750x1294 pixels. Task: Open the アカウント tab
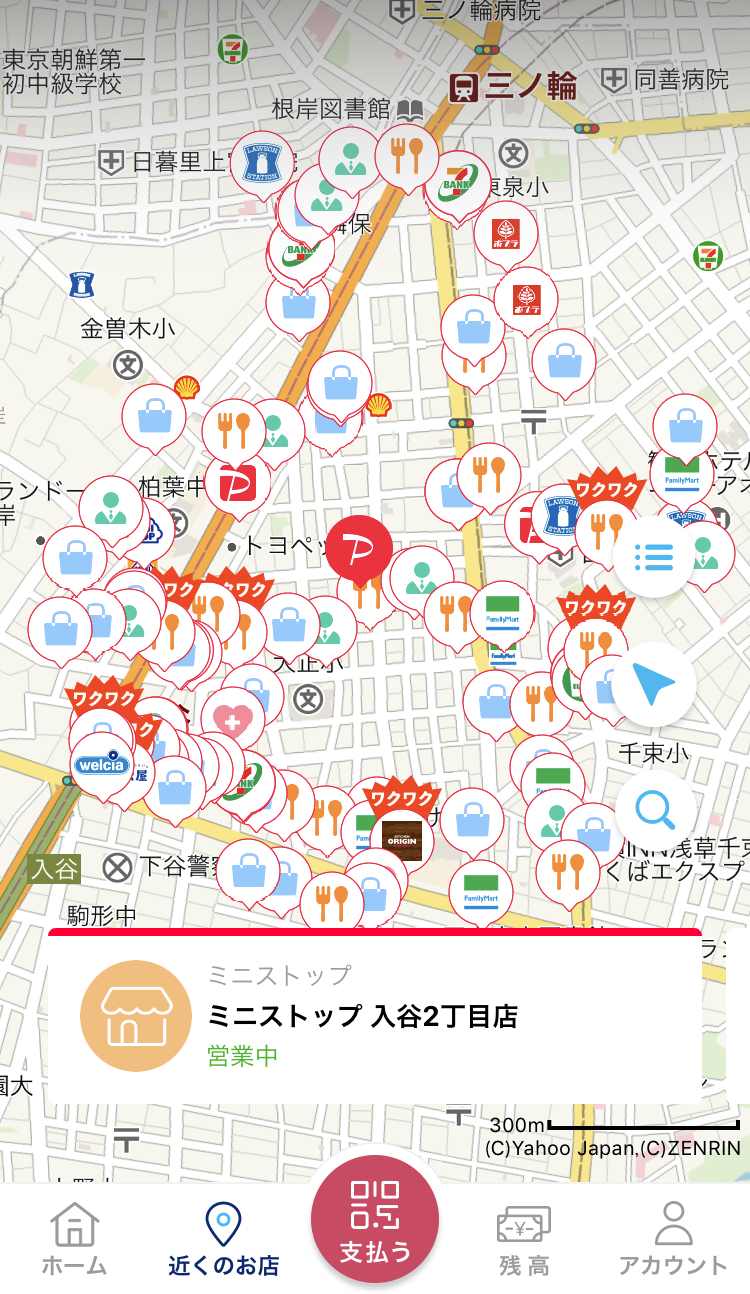673,1240
